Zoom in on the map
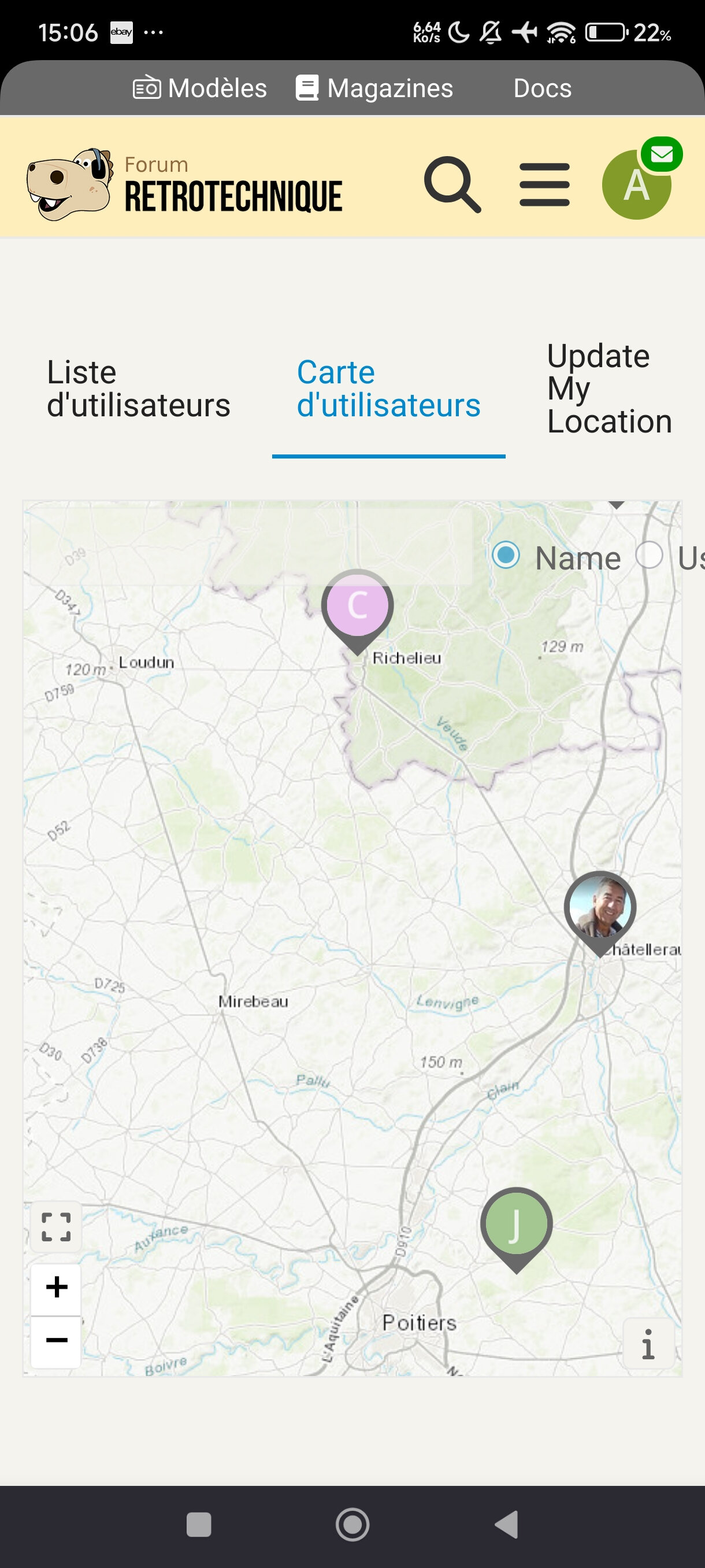 pos(56,1288)
